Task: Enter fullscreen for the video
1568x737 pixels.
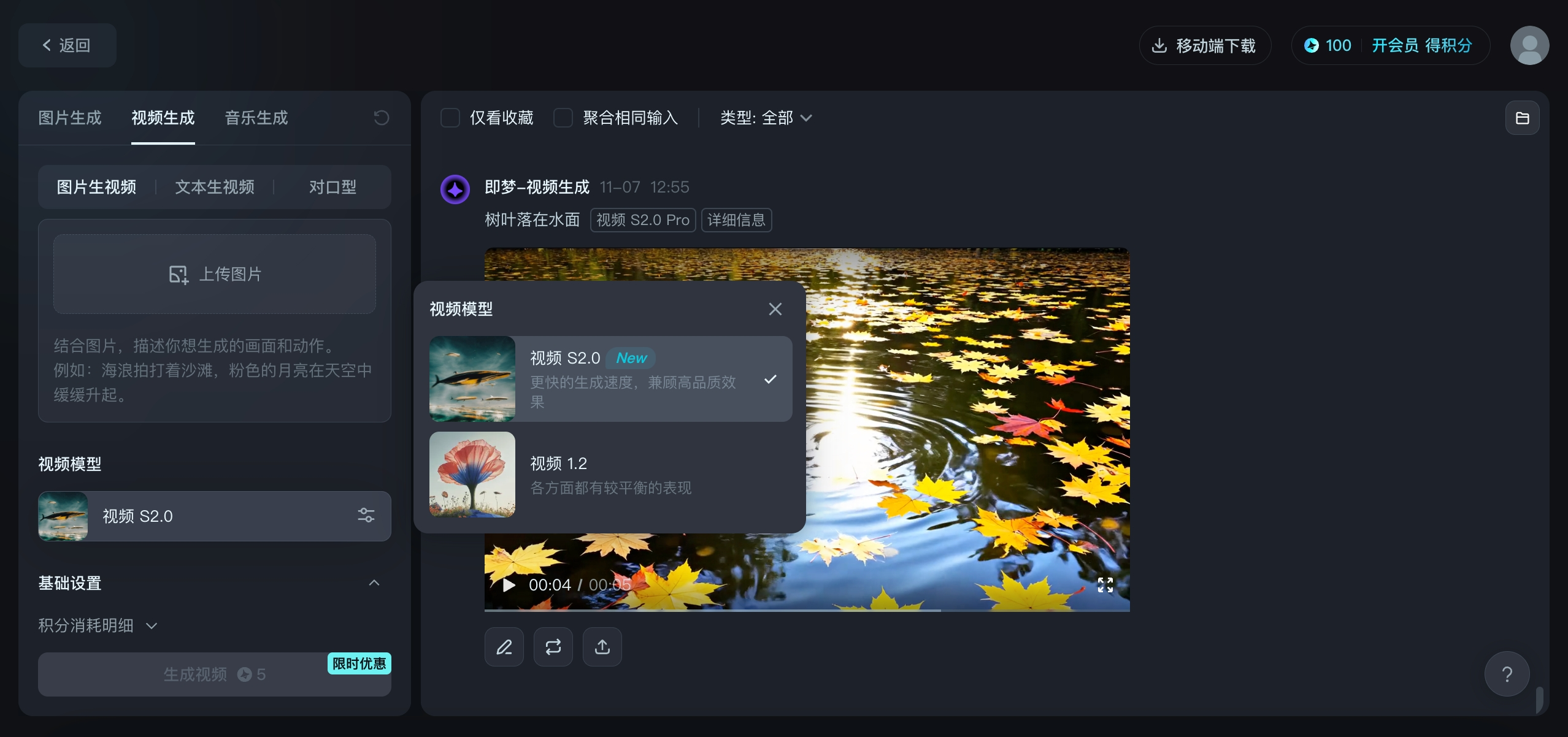Action: [x=1105, y=585]
